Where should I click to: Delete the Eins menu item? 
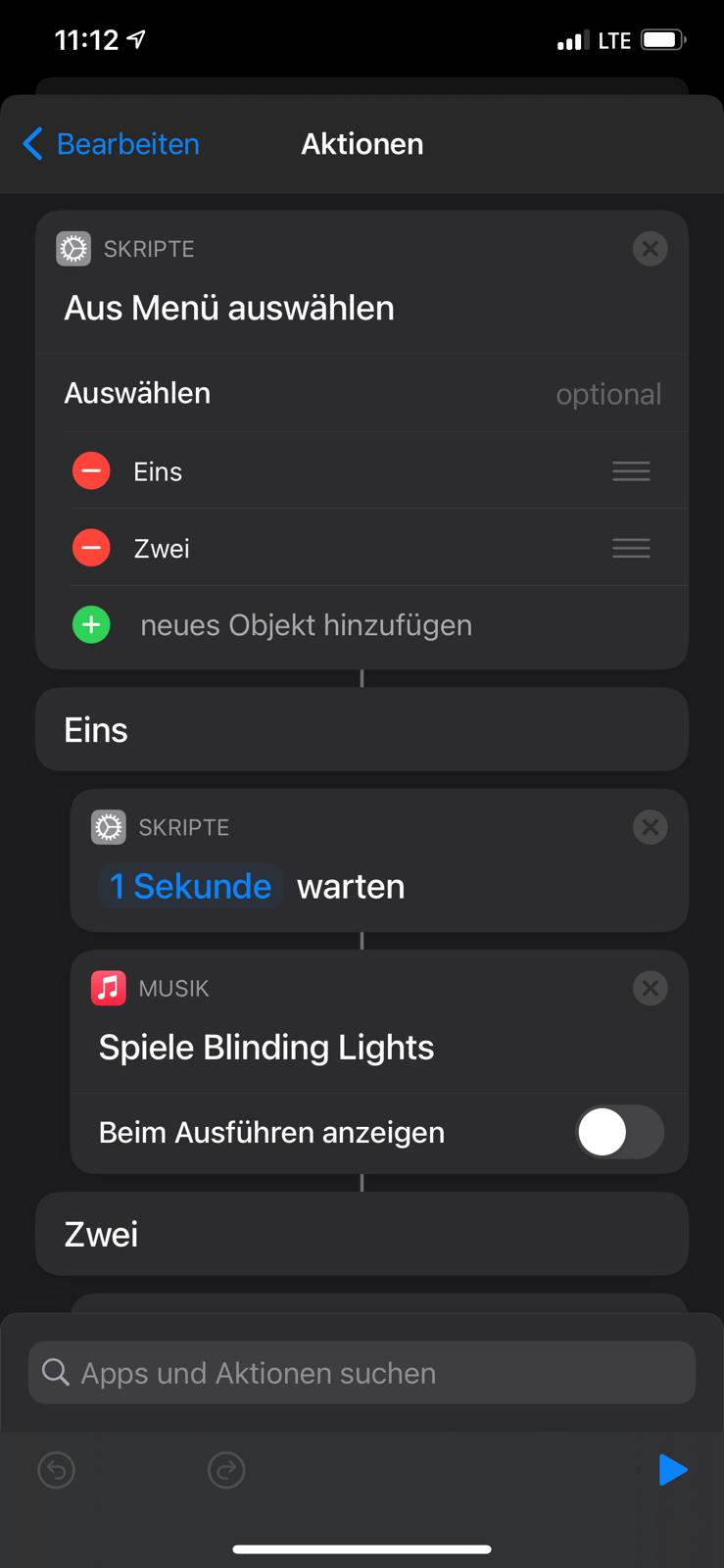pos(91,471)
